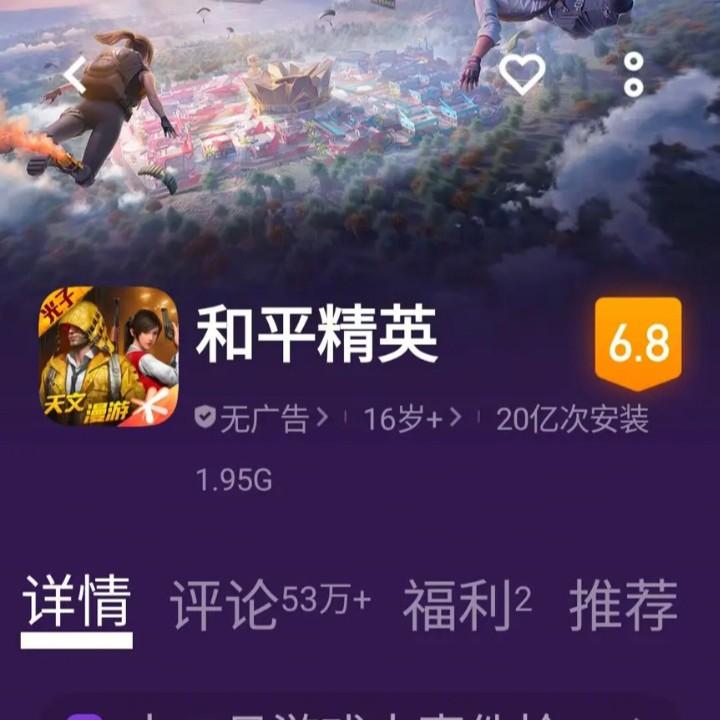720x720 pixels.
Task: Tap the 6.8 rating badge
Action: (x=638, y=344)
